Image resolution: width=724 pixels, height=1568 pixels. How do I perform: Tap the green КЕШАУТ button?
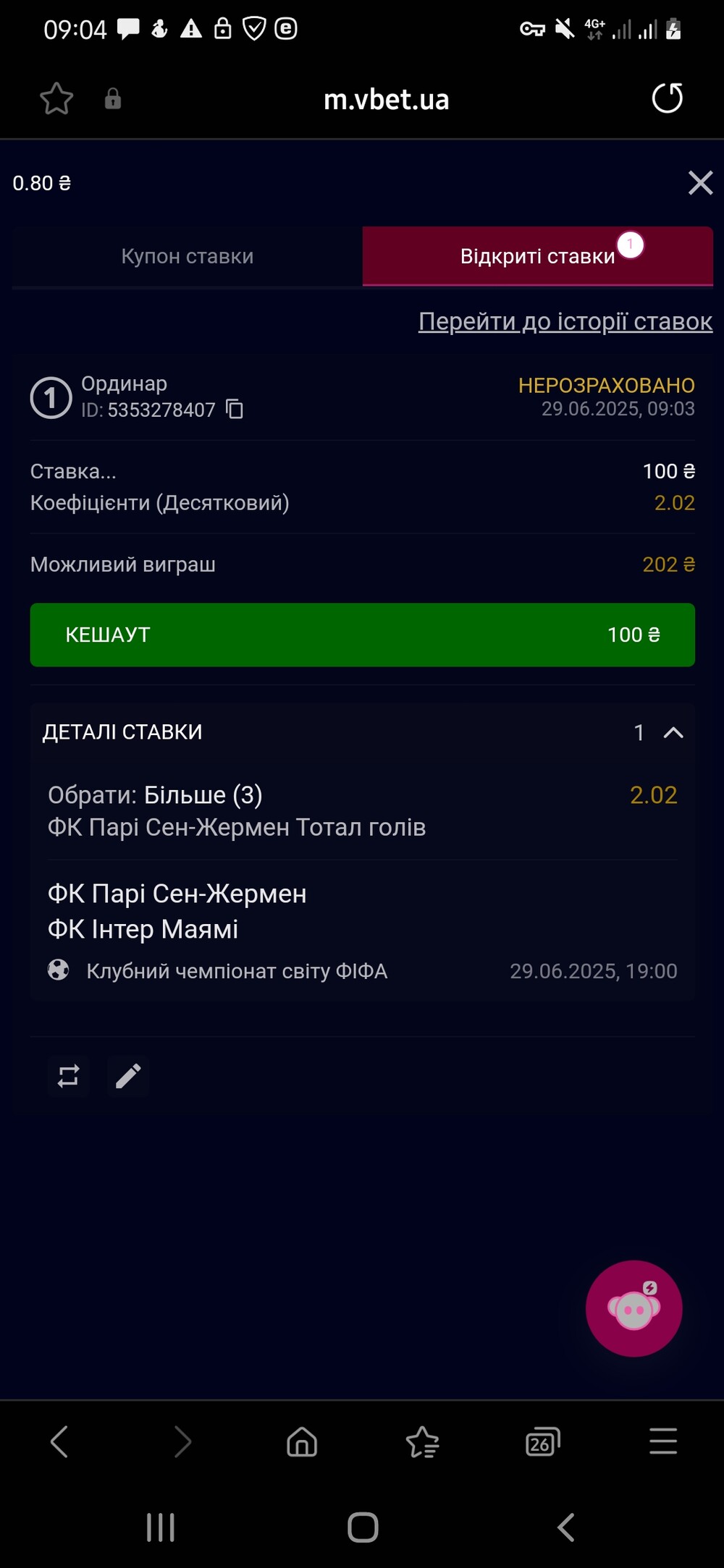362,635
